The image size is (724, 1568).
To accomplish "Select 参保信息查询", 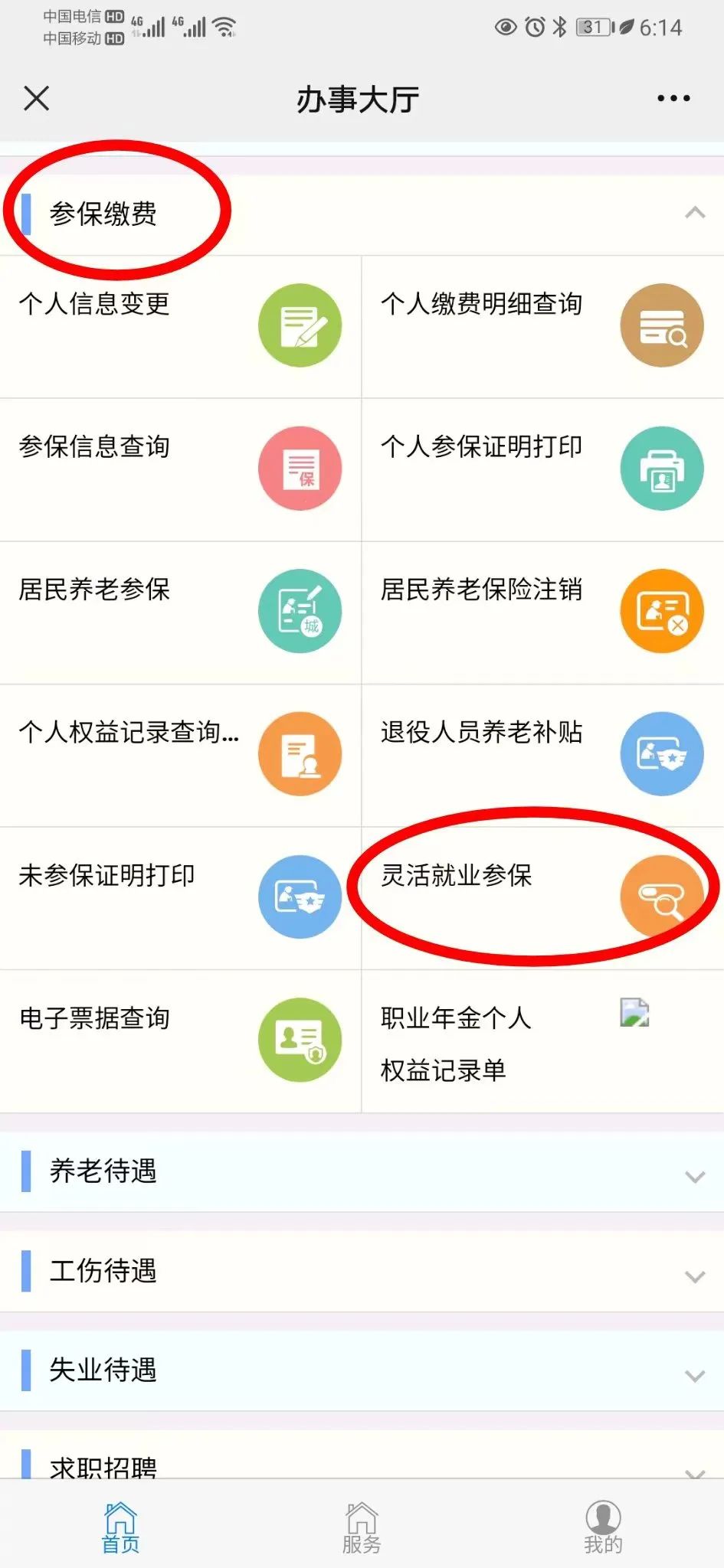I will [180, 469].
